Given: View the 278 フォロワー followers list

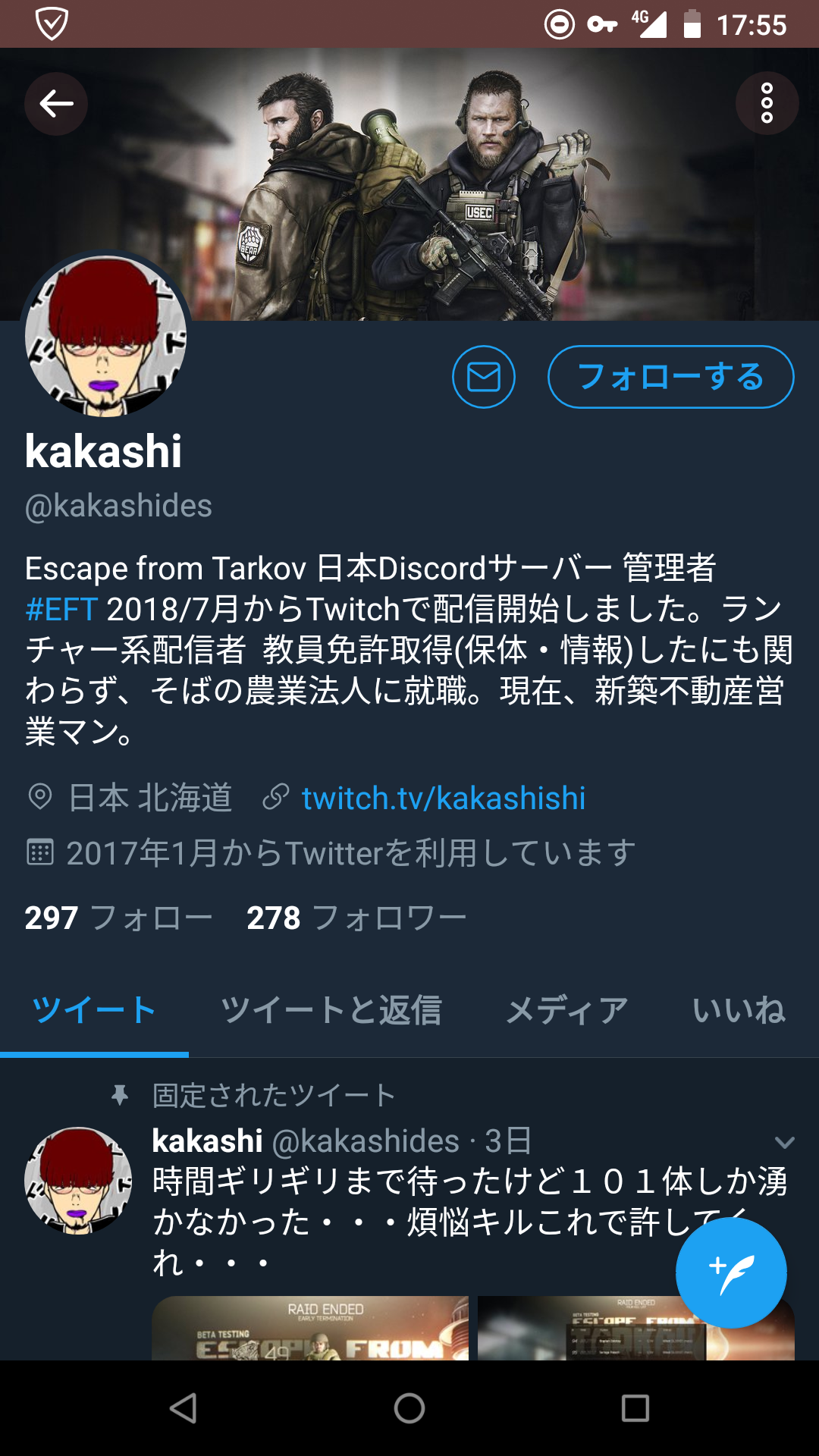Looking at the screenshot, I should coord(356,918).
